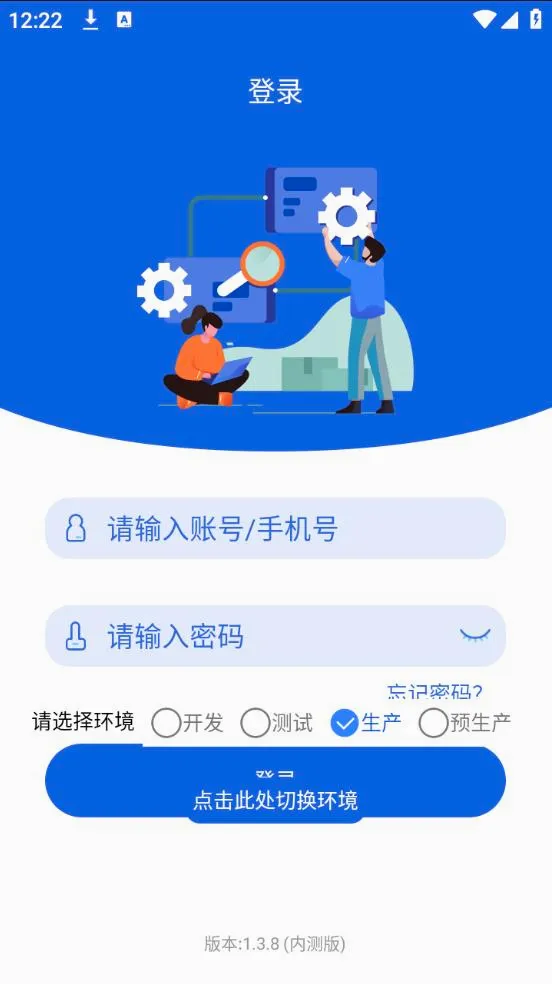The image size is (552, 984).
Task: Open the forgot password link
Action: [x=435, y=691]
